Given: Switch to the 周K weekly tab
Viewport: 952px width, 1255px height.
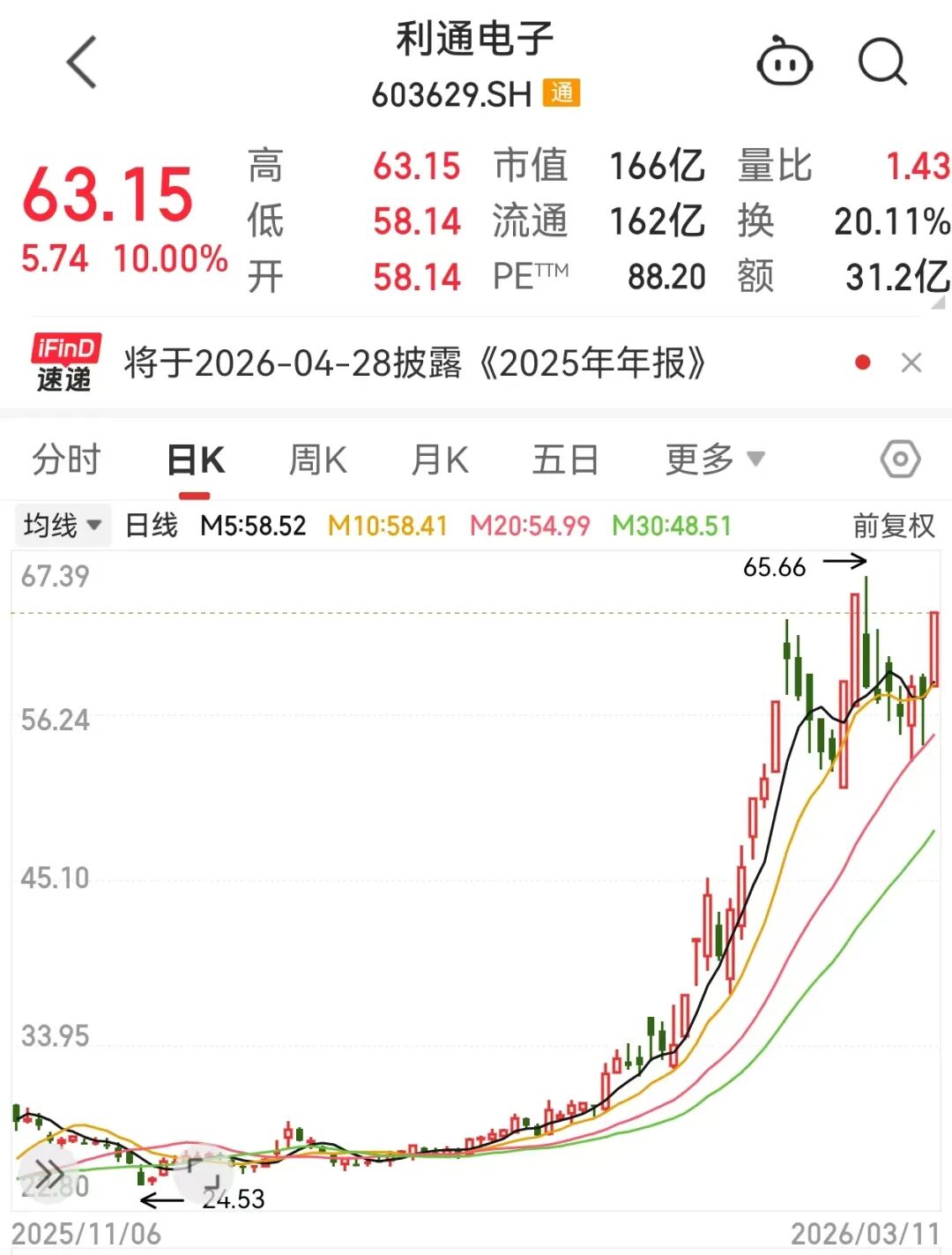Looking at the screenshot, I should coord(316,459).
